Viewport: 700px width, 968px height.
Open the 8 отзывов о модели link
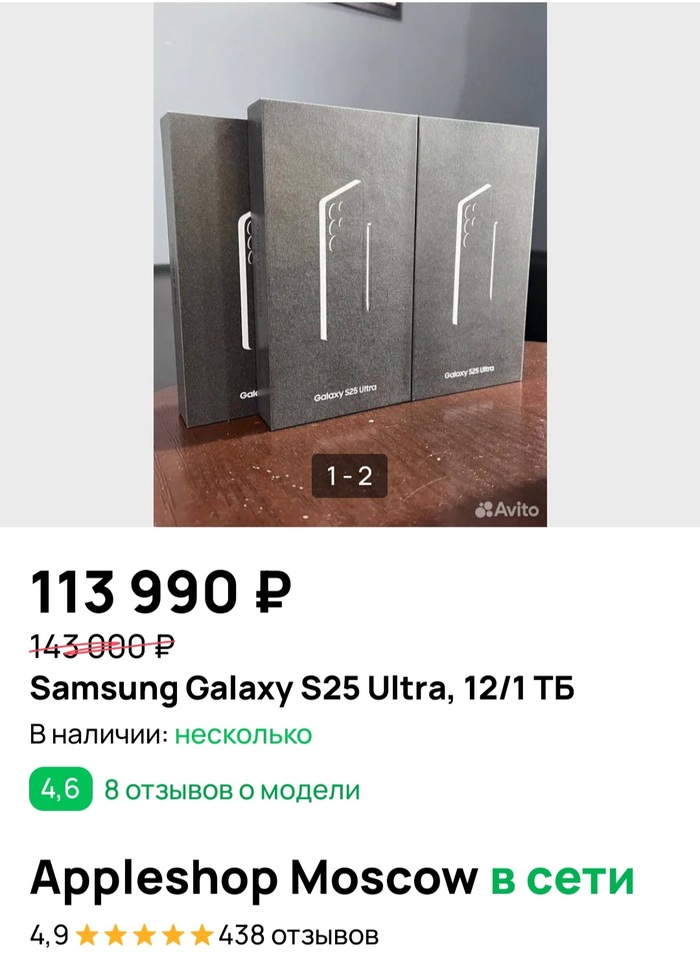click(x=231, y=790)
